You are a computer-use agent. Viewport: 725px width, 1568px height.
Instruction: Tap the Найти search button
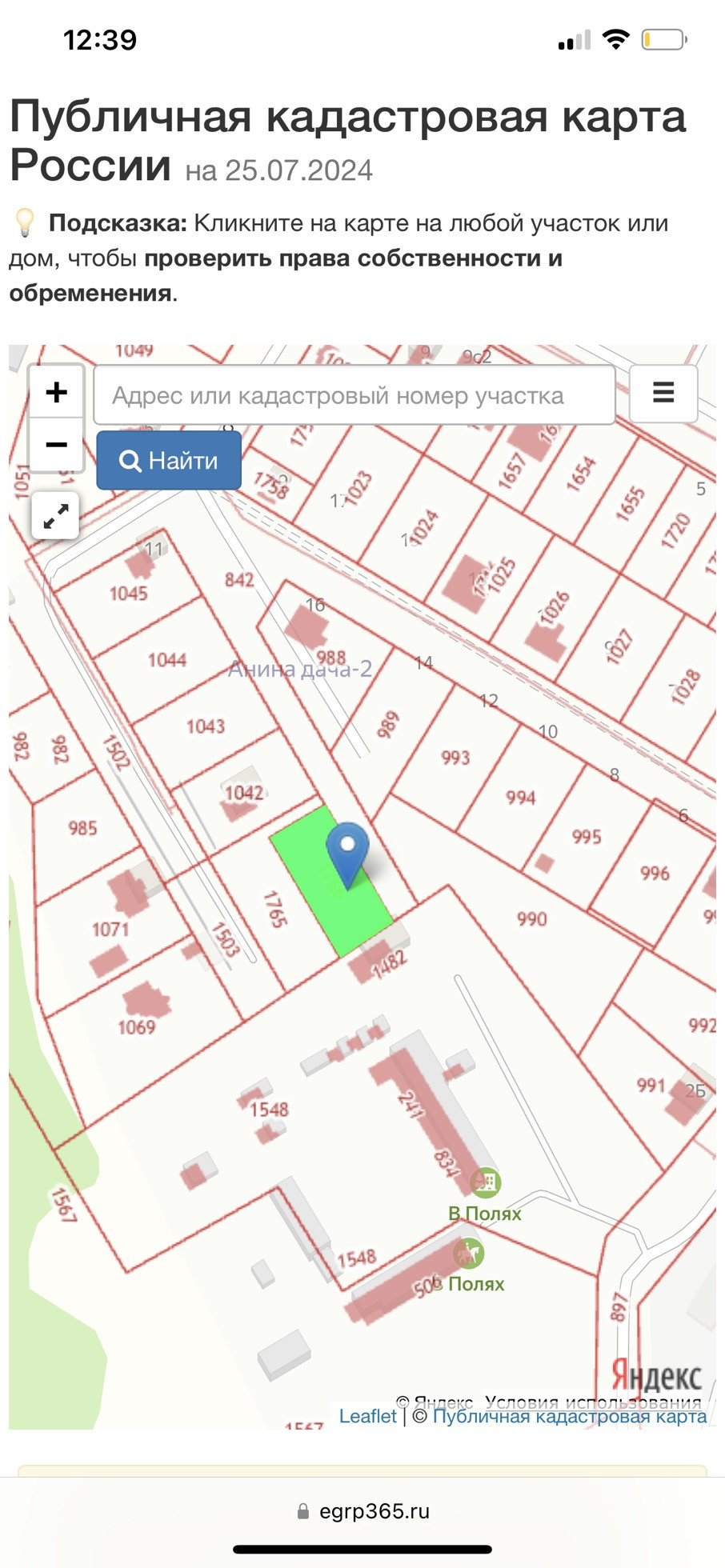pos(169,461)
